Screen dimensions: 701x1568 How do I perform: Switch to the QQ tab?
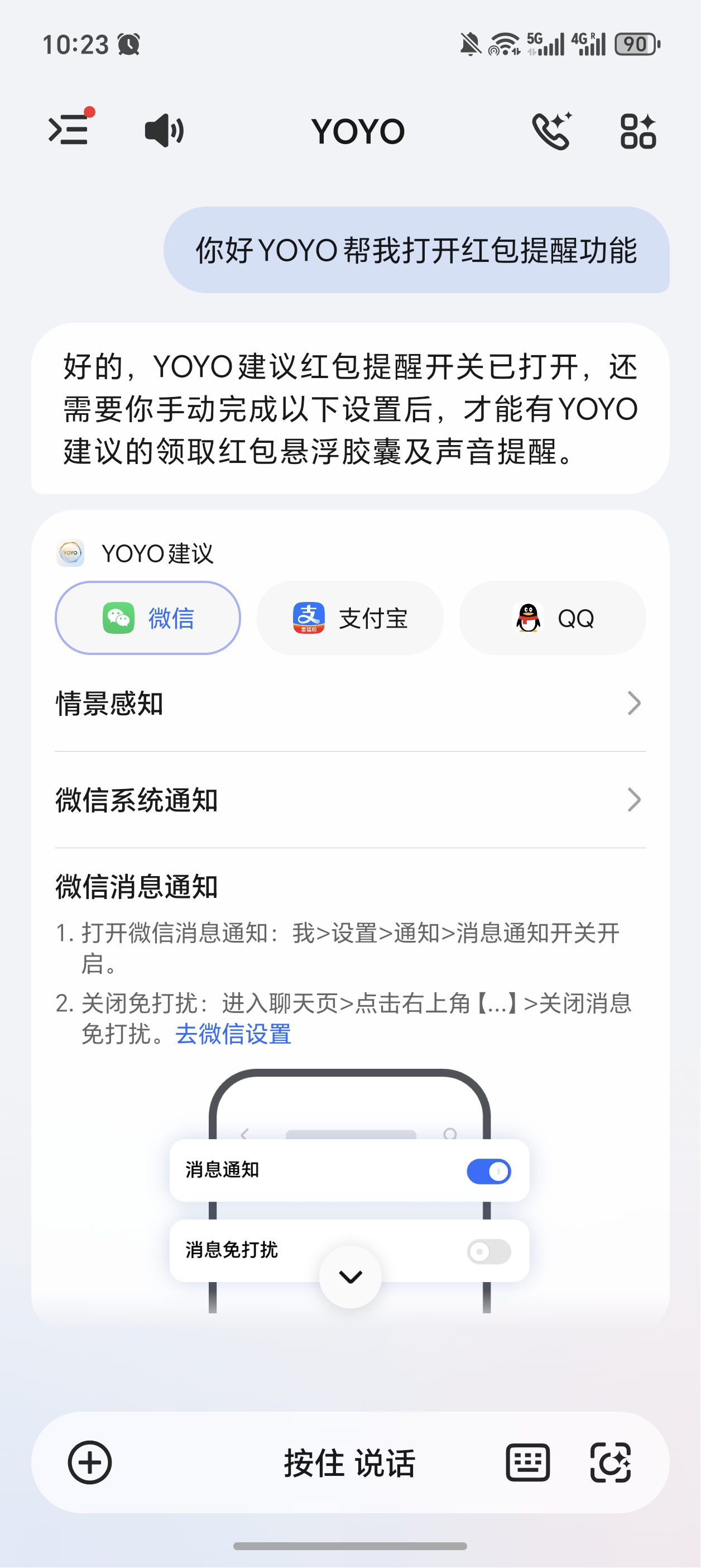(553, 618)
